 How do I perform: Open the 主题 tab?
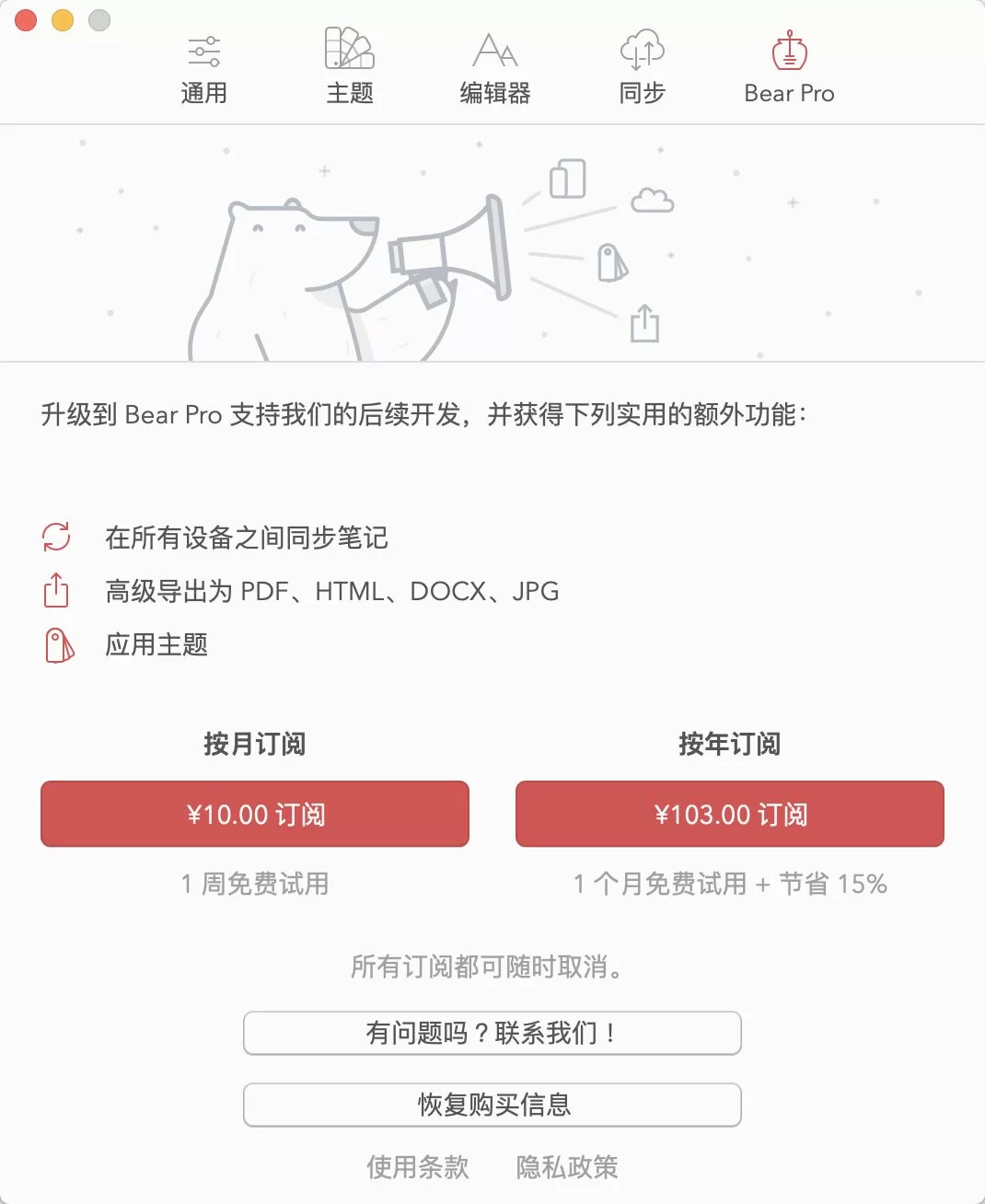[x=350, y=67]
